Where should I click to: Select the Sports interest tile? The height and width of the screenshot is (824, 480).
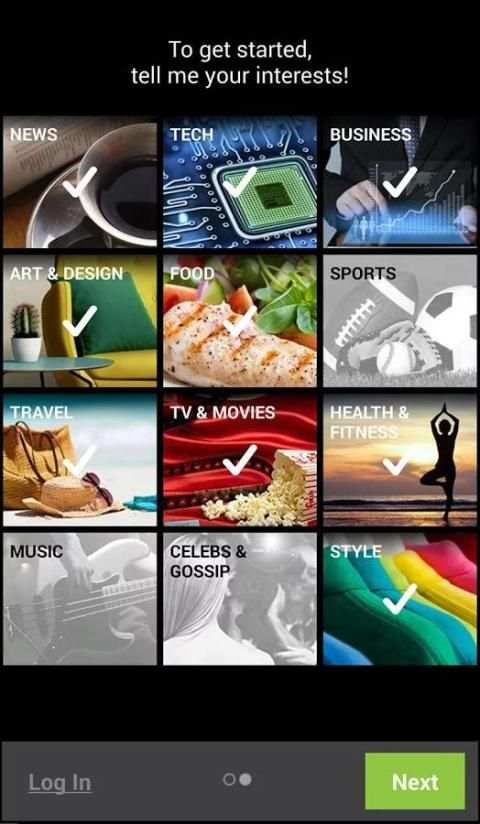[x=400, y=321]
